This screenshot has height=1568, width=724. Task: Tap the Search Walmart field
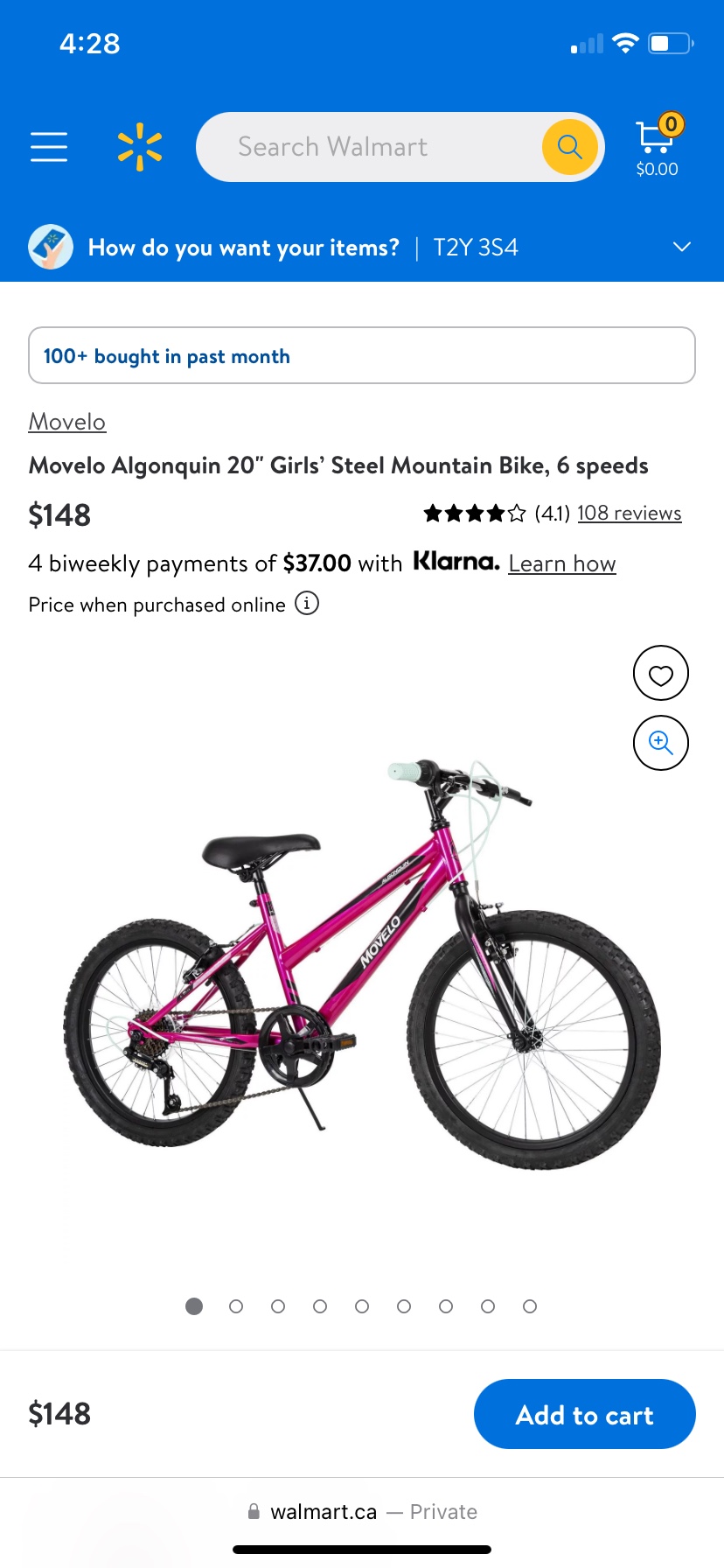(x=367, y=147)
